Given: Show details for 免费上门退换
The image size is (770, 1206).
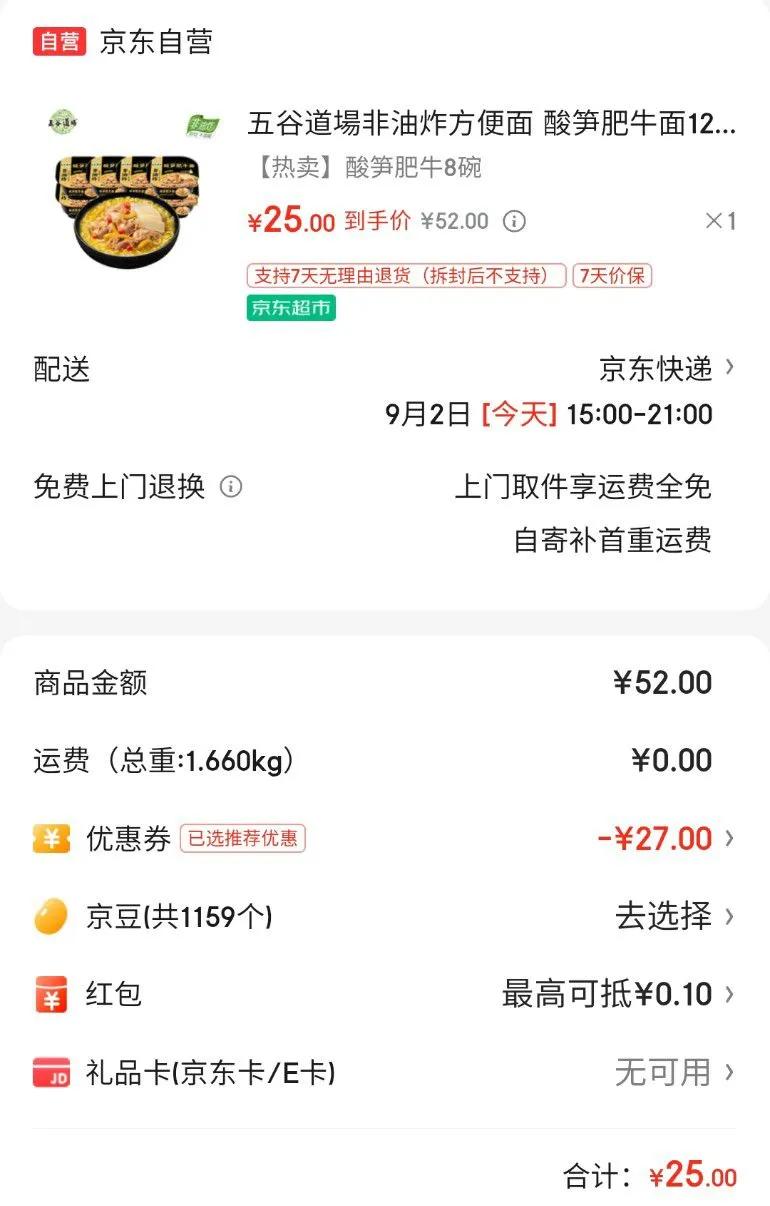Looking at the screenshot, I should 231,487.
